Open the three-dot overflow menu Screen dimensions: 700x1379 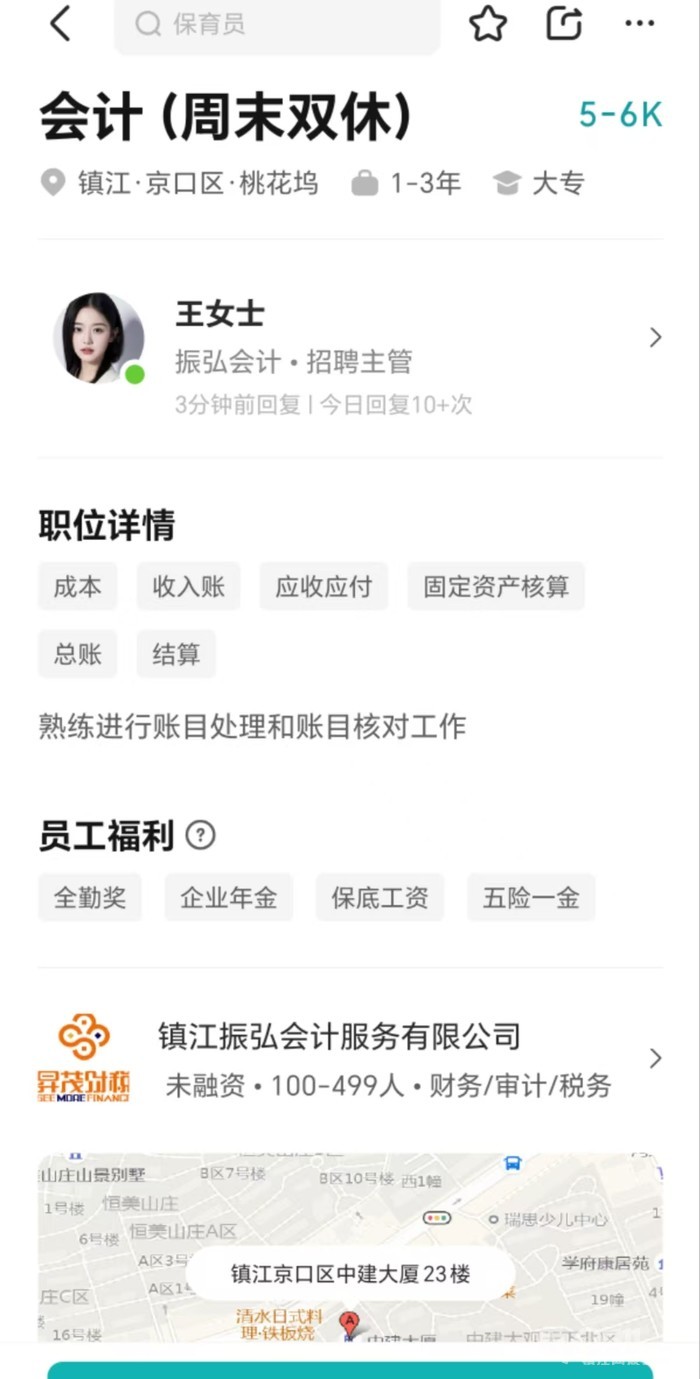point(639,24)
